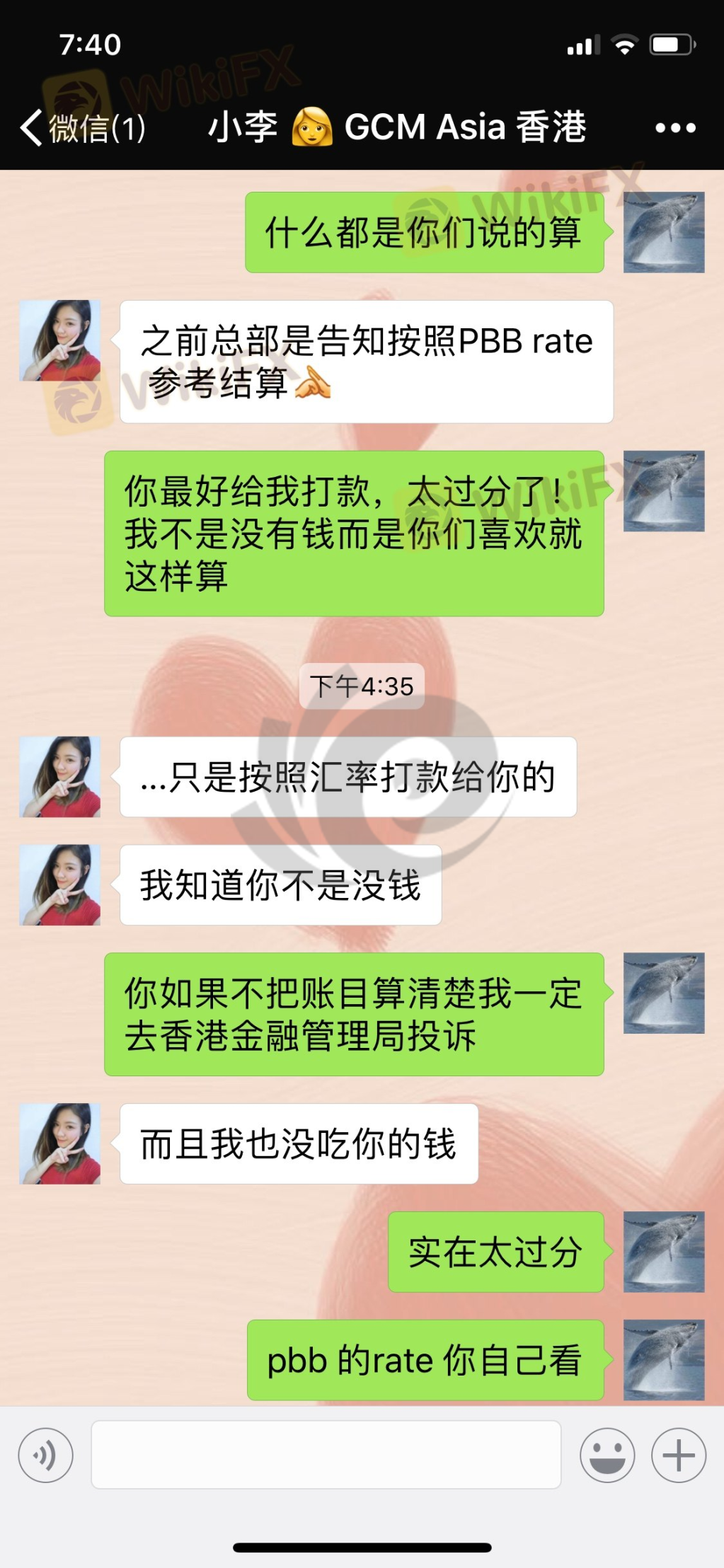Open 小李's avatar beside PBB rate message
Screen dimensions: 724x1568
pos(60,340)
